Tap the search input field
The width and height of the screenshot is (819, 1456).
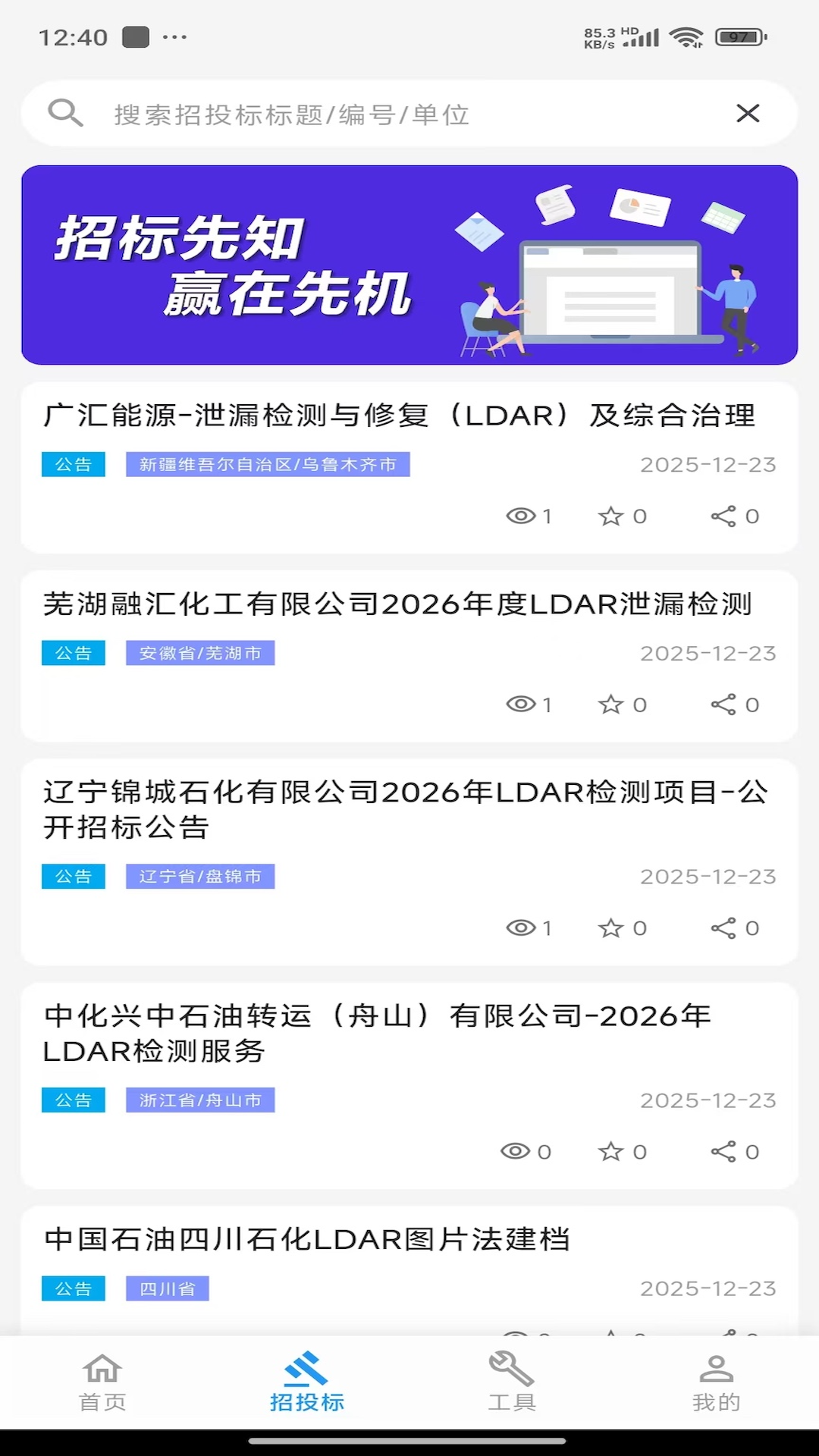pos(341,114)
